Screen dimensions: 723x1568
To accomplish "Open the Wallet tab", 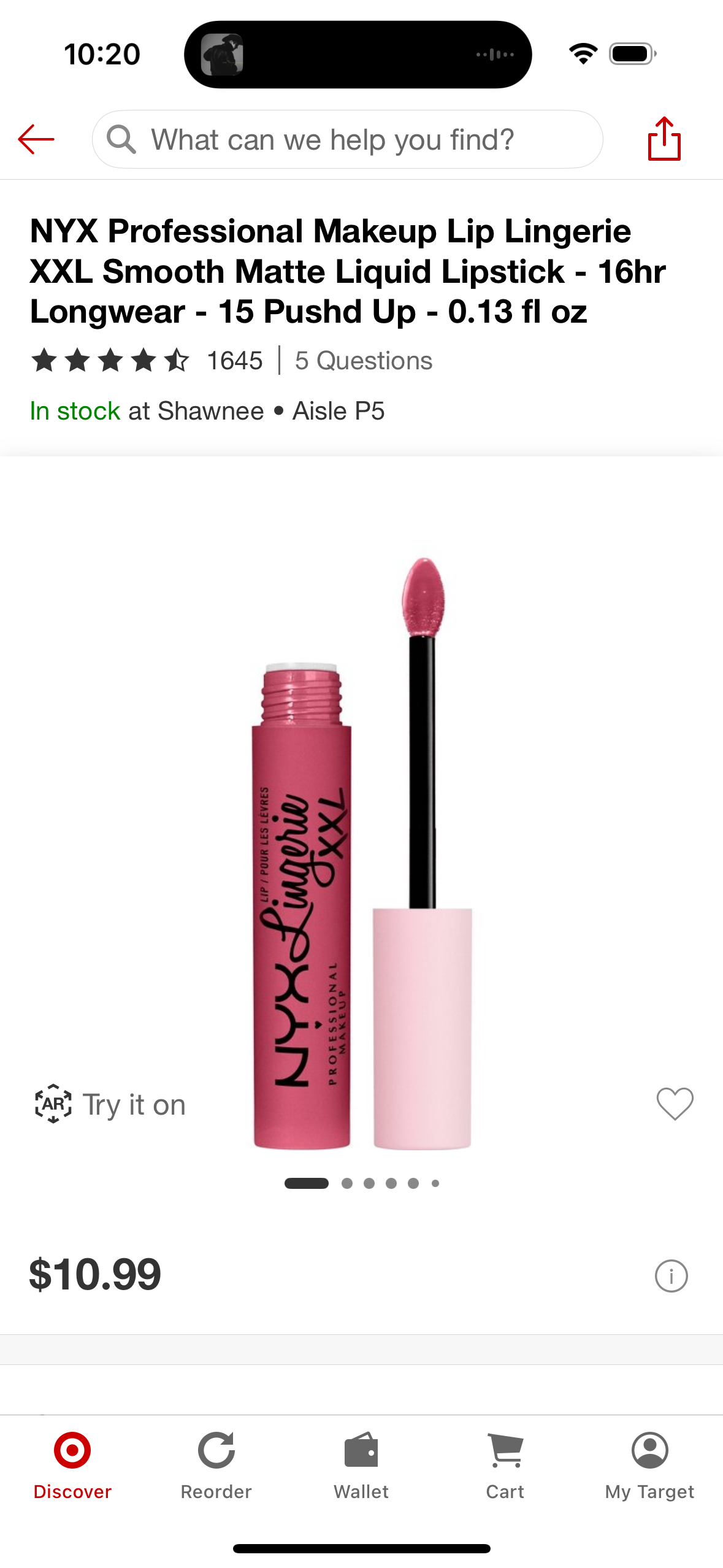I will pos(361,1466).
